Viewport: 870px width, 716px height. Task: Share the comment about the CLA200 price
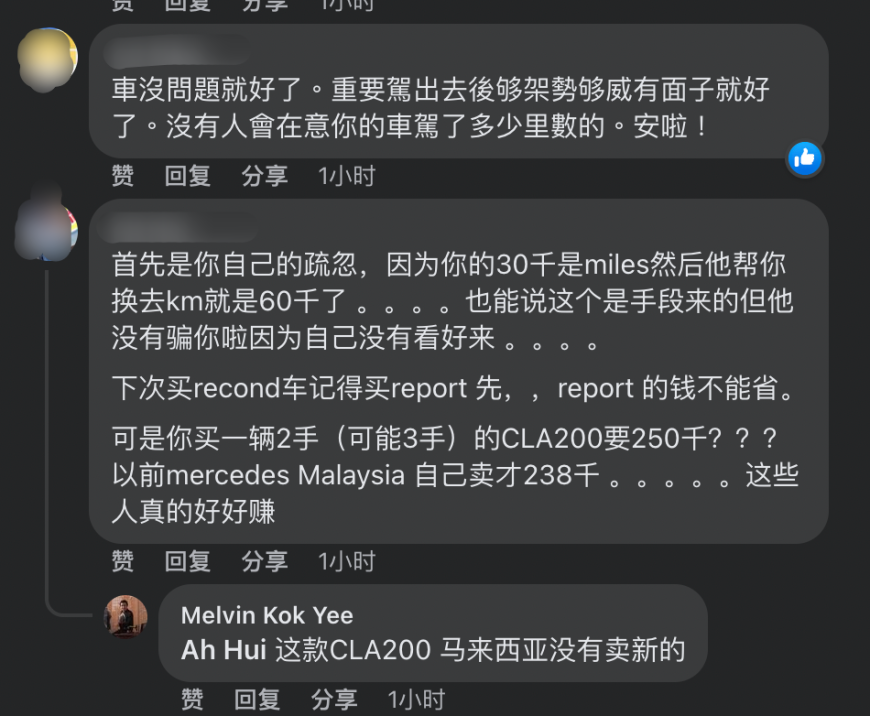[264, 562]
